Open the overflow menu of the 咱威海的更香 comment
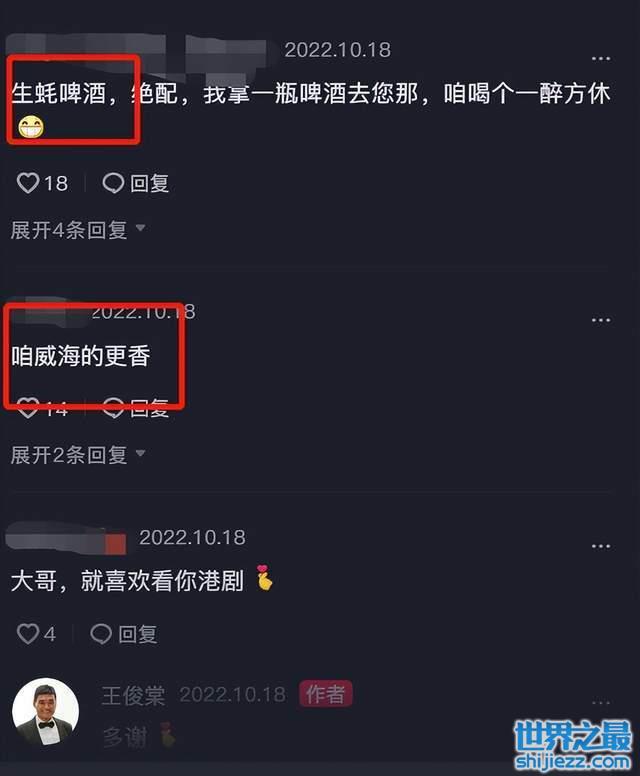 click(x=600, y=320)
